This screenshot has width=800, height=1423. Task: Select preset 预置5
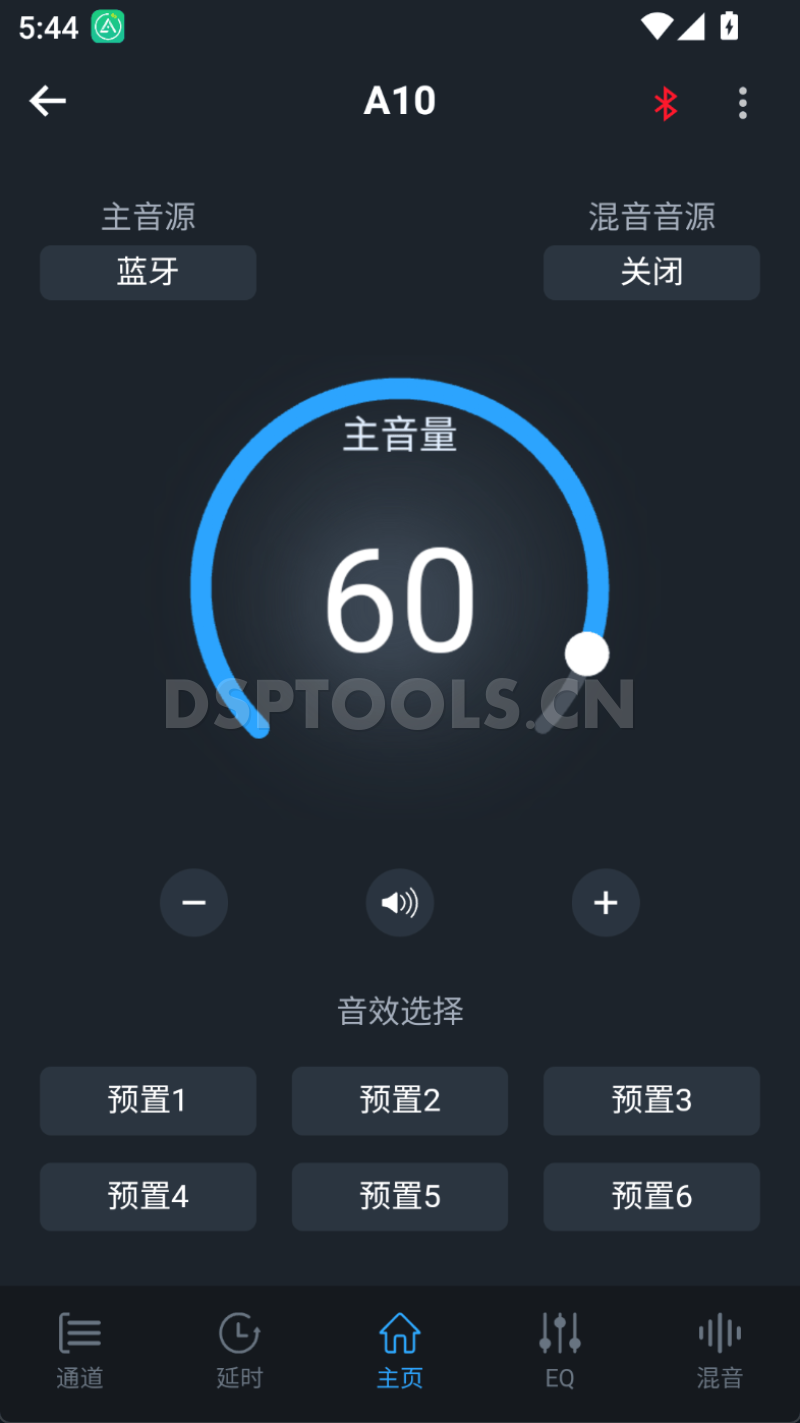(400, 1196)
